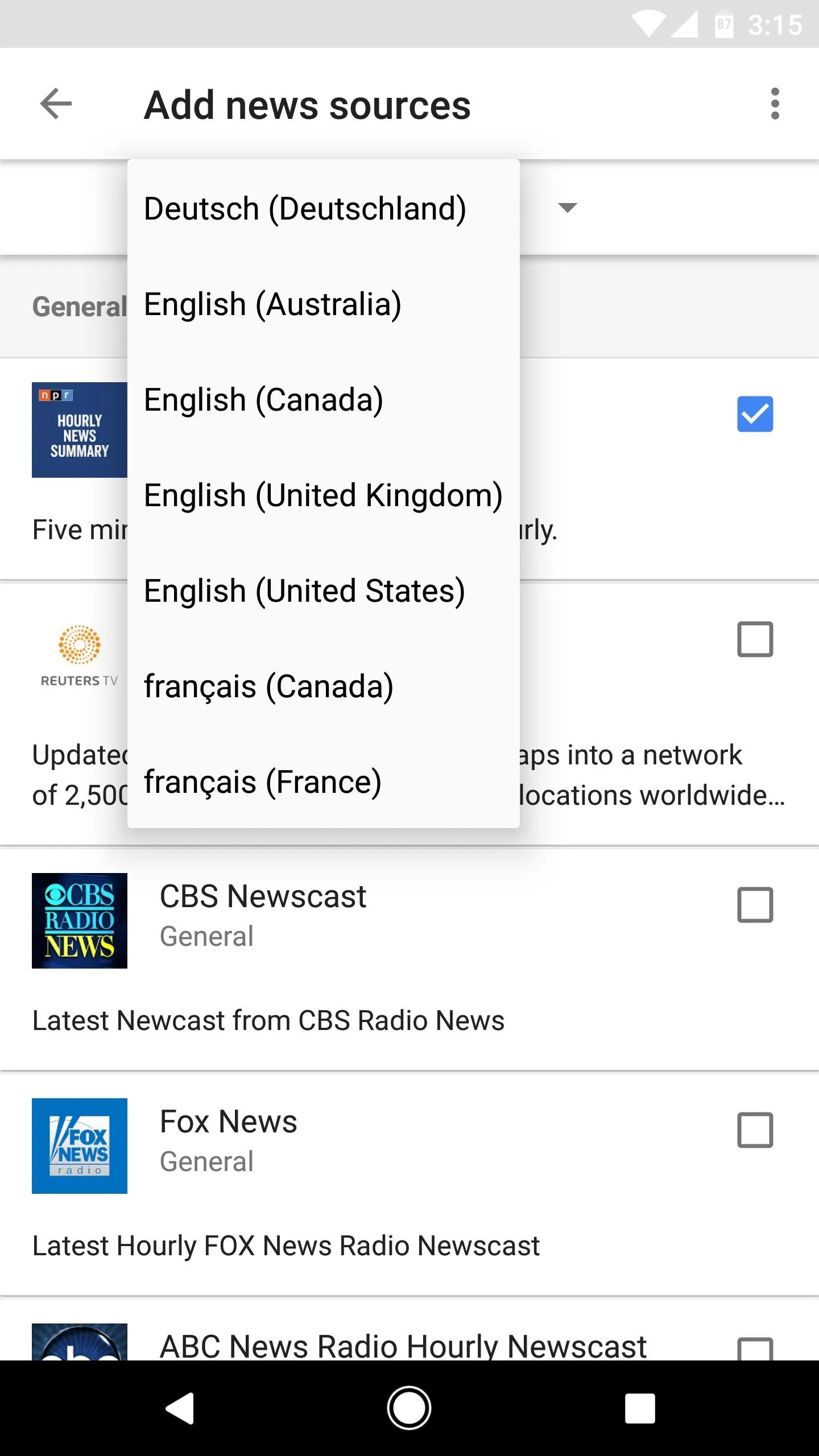Select français (Canada)
This screenshot has width=819, height=1456.
pyautogui.click(x=323, y=686)
